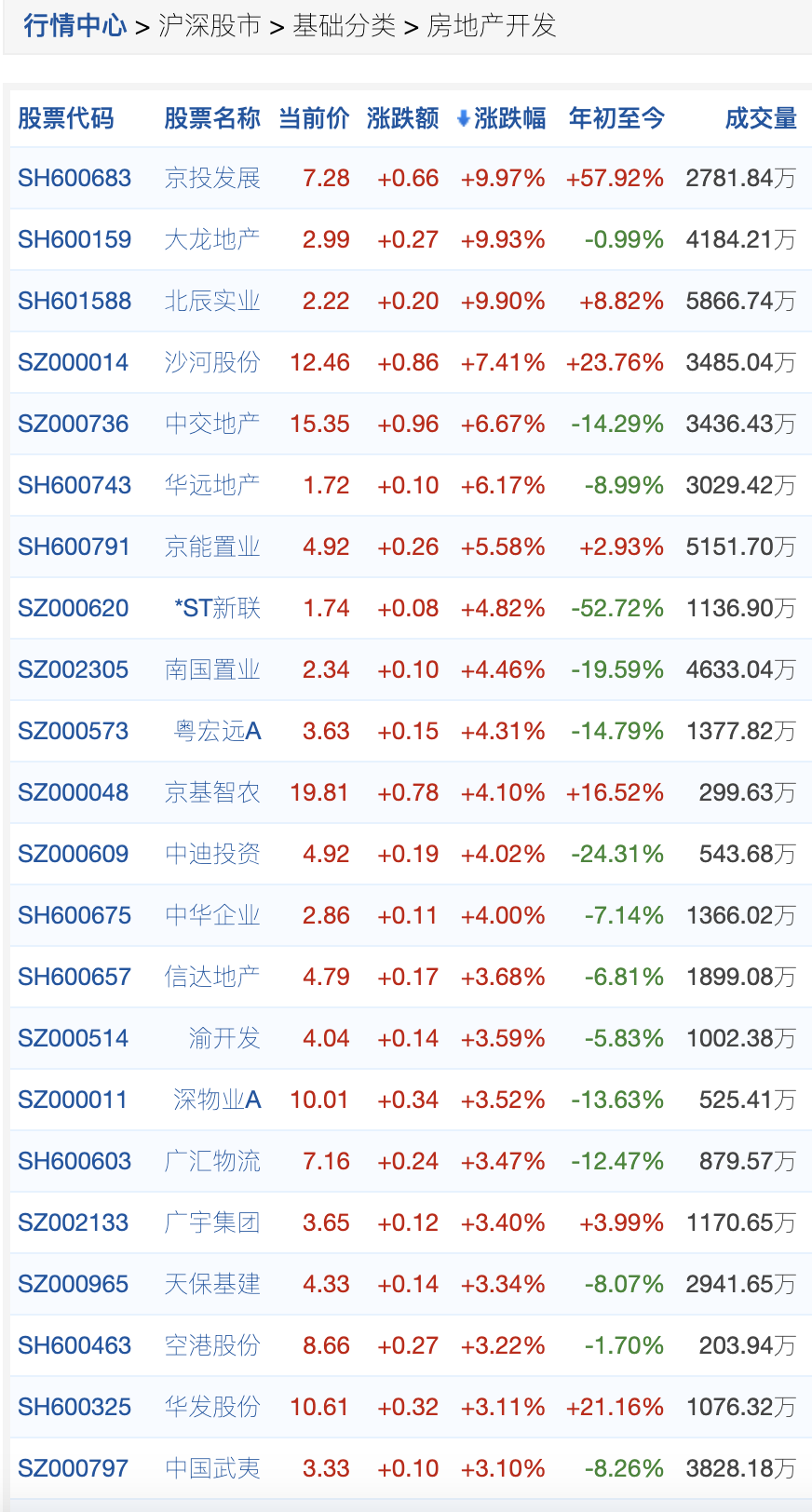The width and height of the screenshot is (812, 1512).
Task: View 粤宏远A stock details
Action: pyautogui.click(x=218, y=731)
